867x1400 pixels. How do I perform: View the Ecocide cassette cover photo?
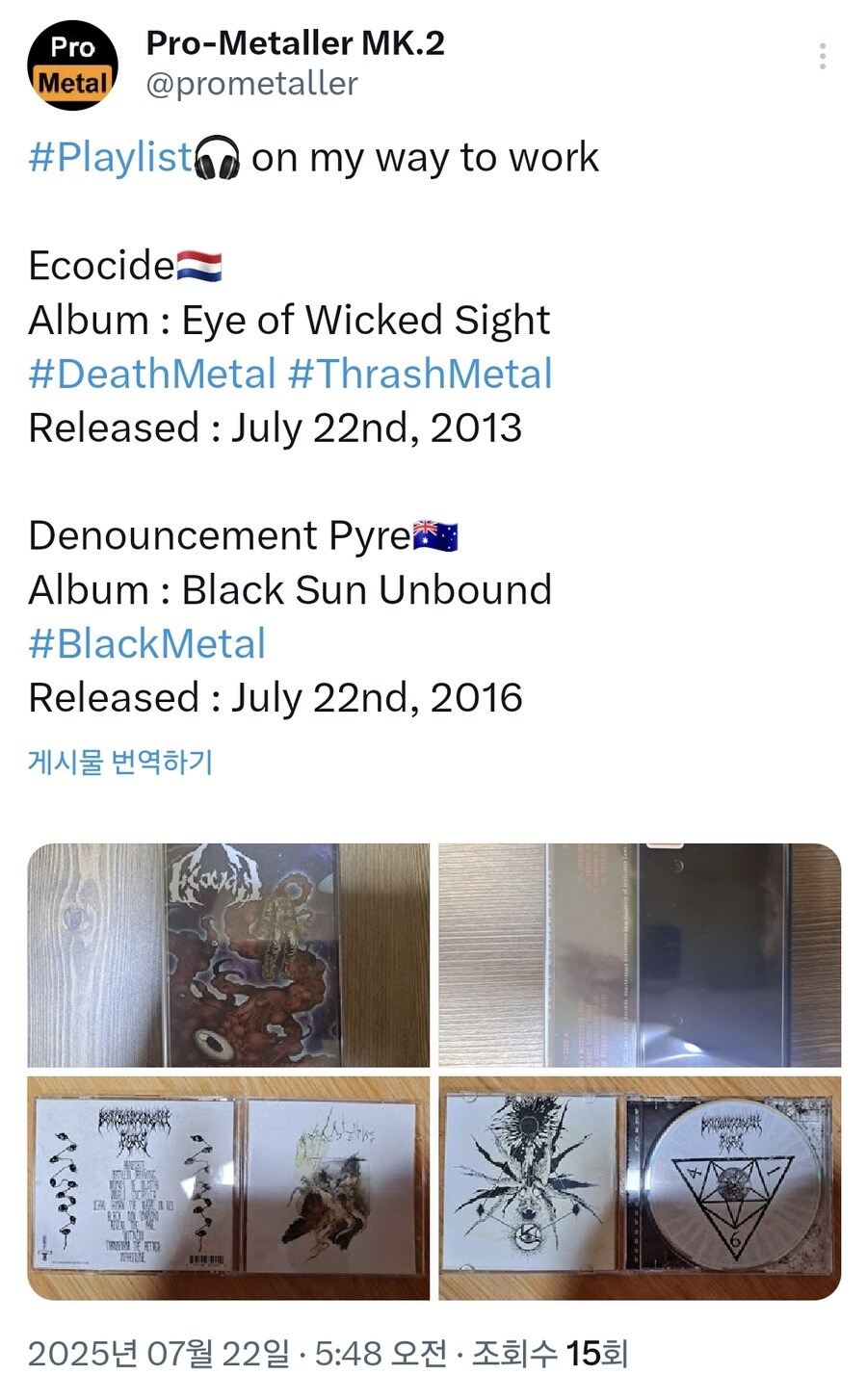(228, 955)
